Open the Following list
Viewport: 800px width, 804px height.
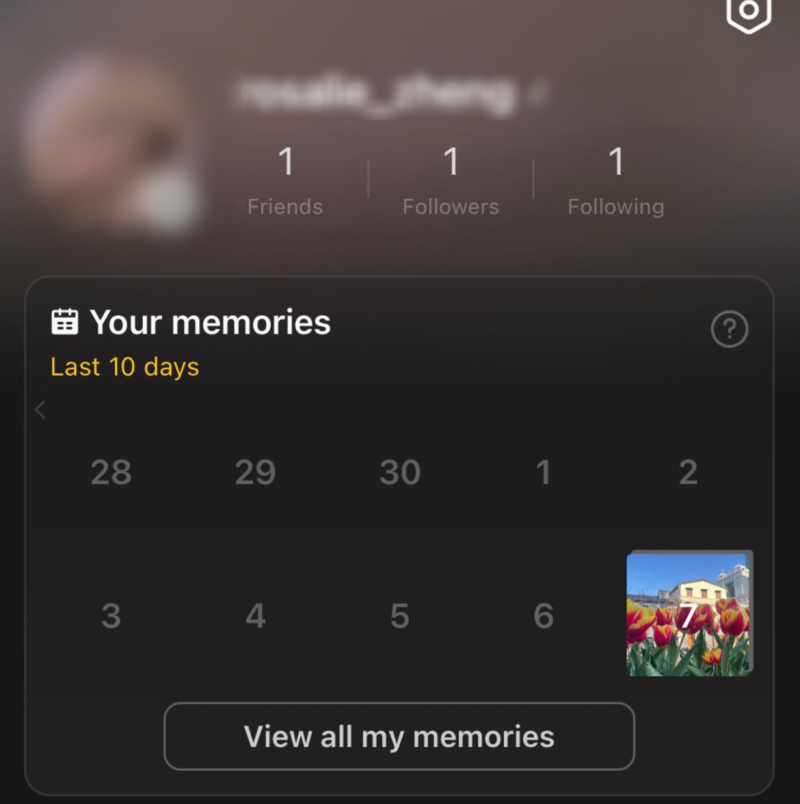tap(615, 181)
